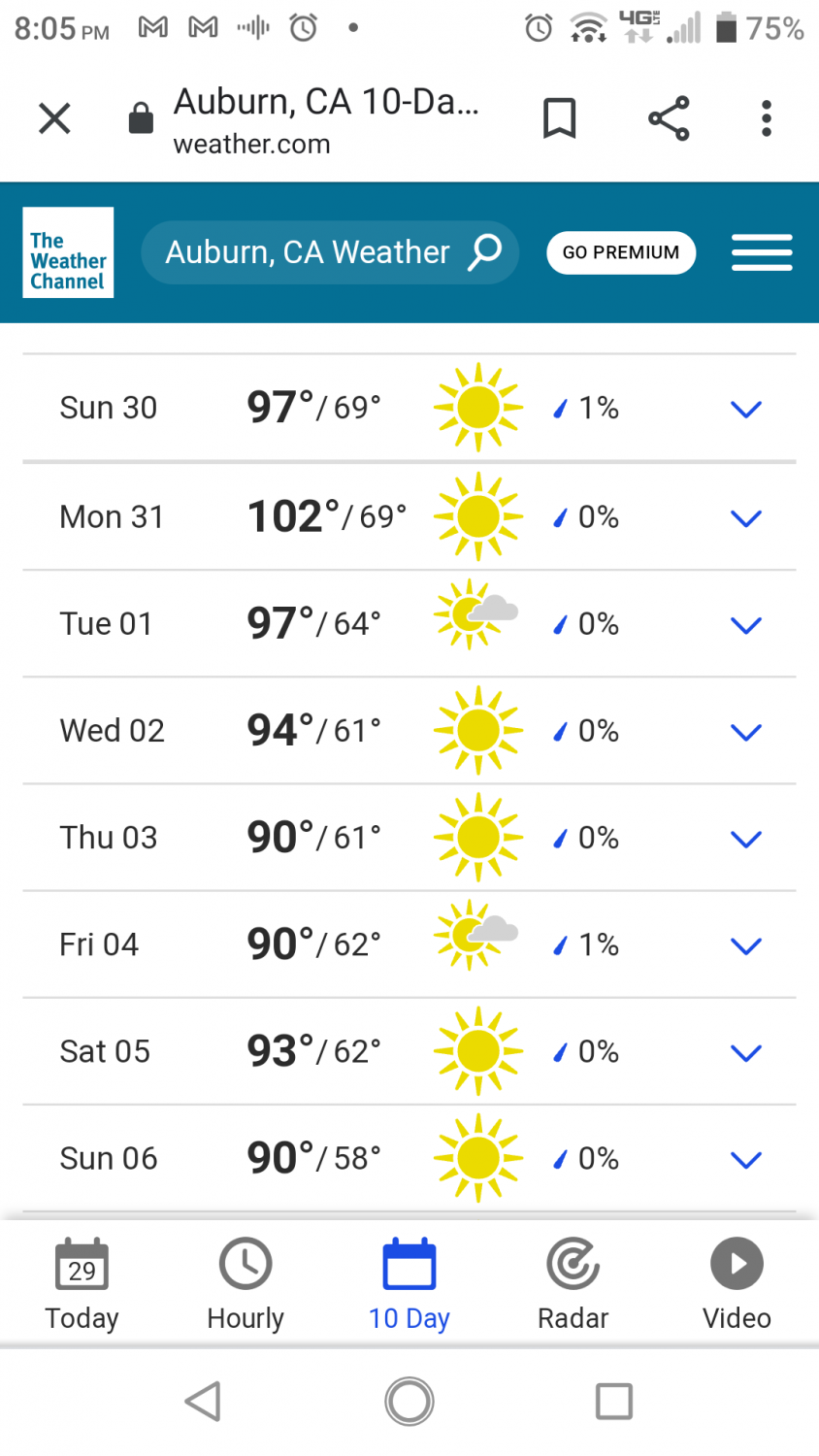Viewport: 819px width, 1456px height.
Task: Close the browser tab with X
Action: coord(54,119)
